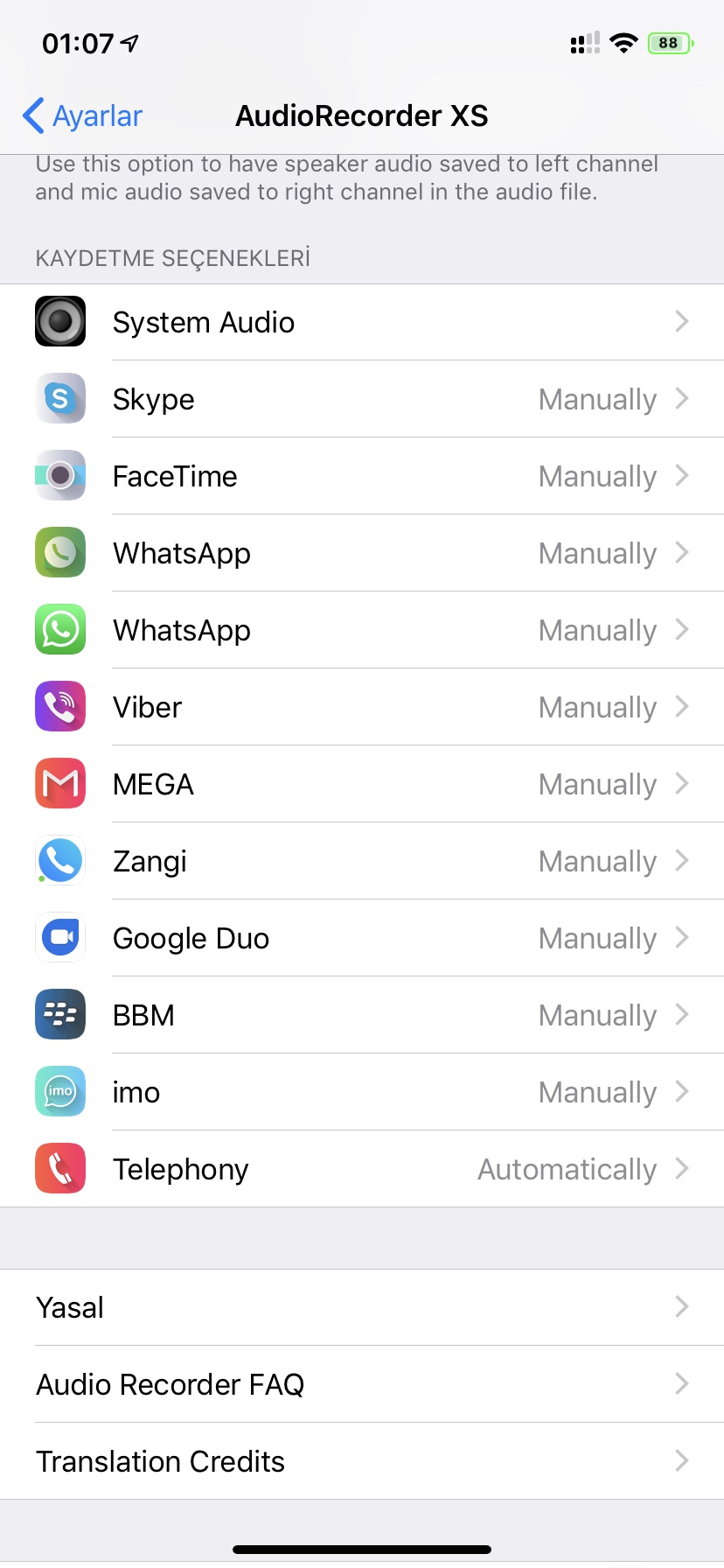Open BBM recording options
The height and width of the screenshot is (1568, 724).
[362, 1015]
